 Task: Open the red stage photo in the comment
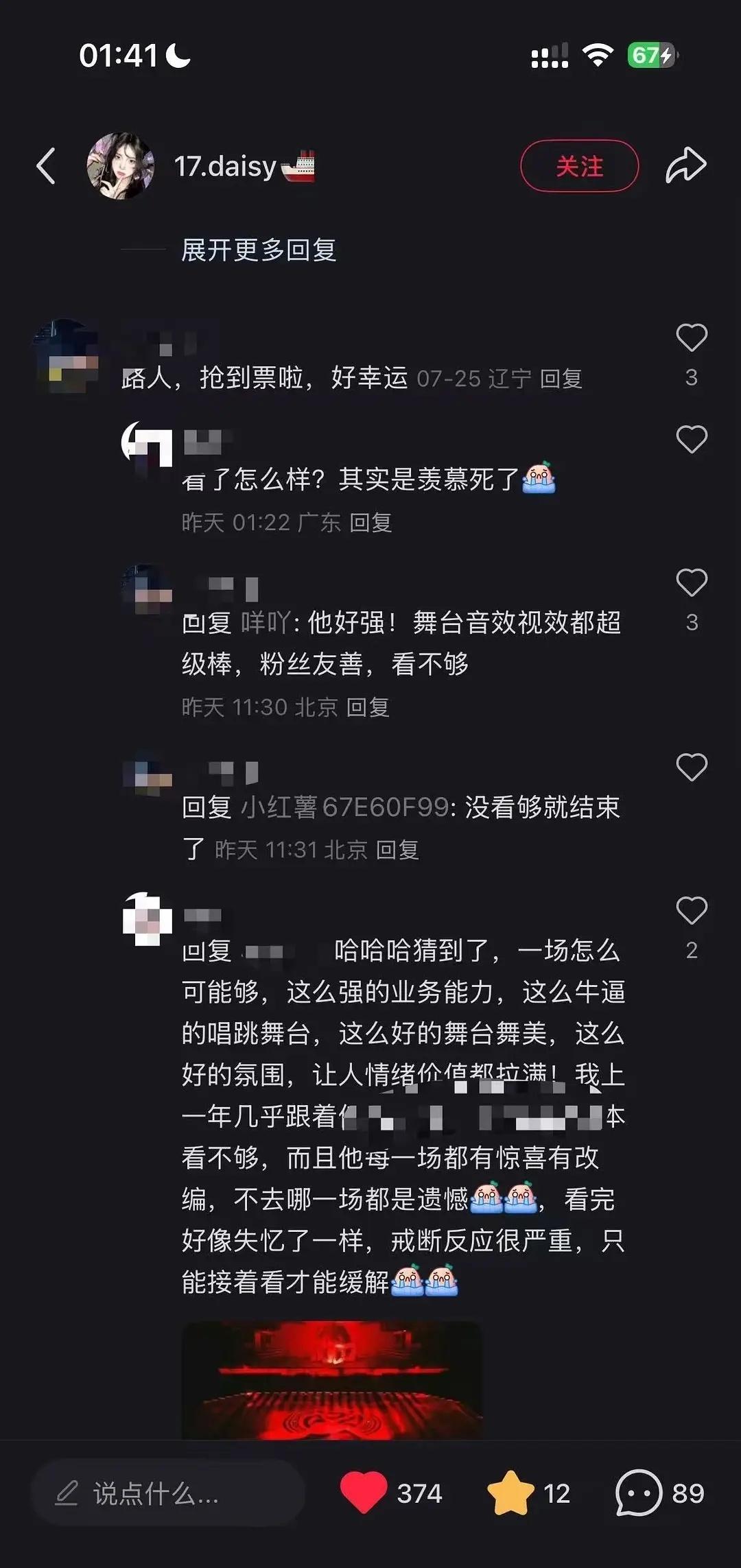tap(331, 1380)
